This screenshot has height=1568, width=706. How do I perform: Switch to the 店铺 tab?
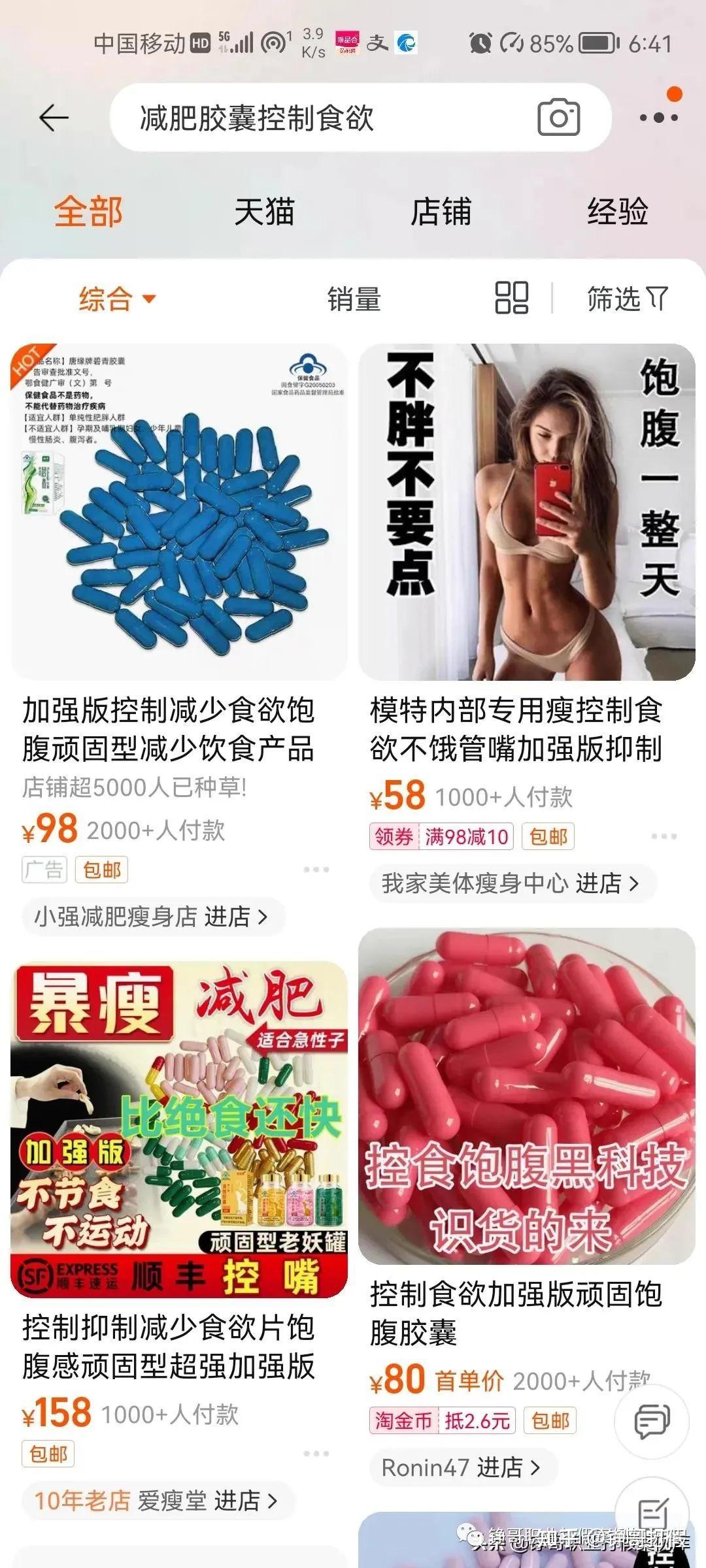(x=441, y=212)
